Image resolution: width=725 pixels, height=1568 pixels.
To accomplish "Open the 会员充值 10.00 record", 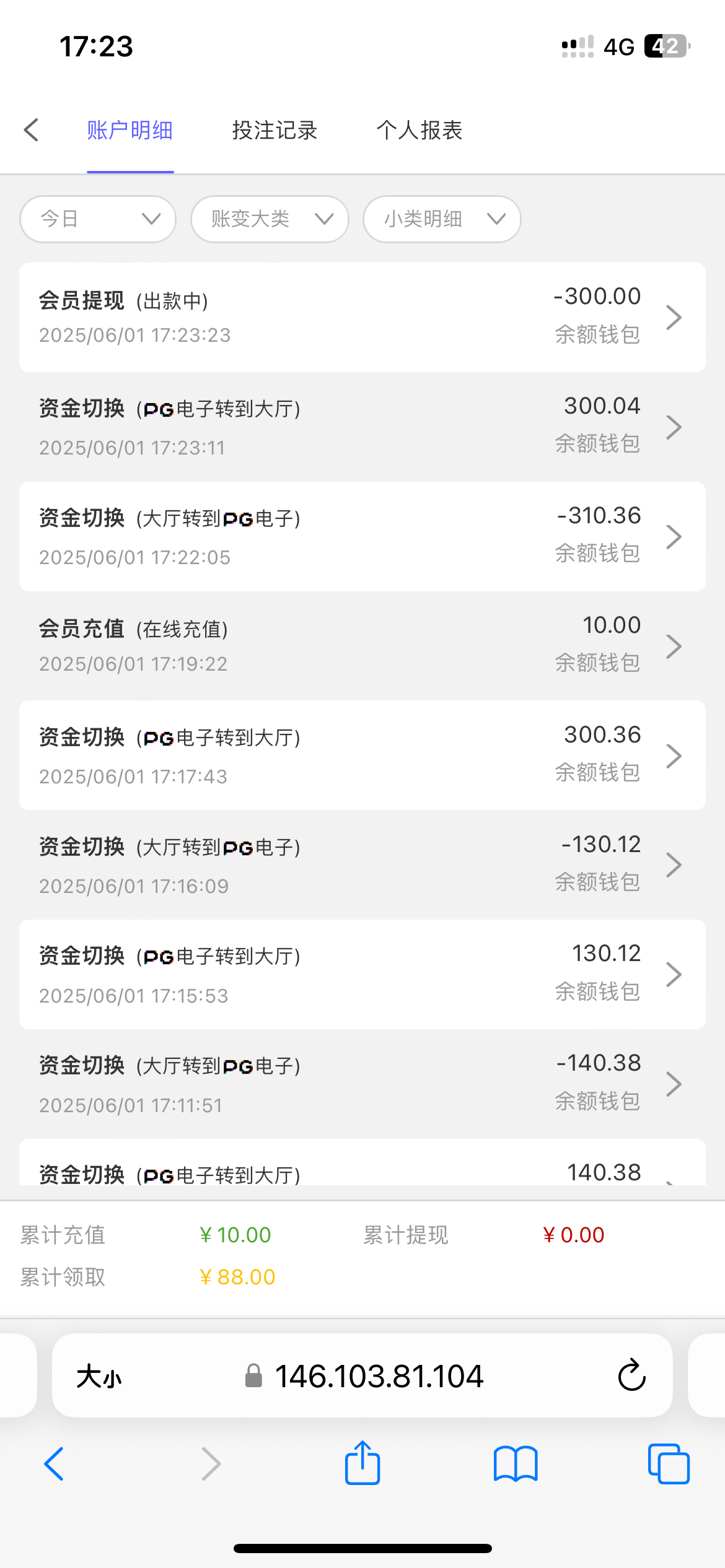I will [x=362, y=646].
